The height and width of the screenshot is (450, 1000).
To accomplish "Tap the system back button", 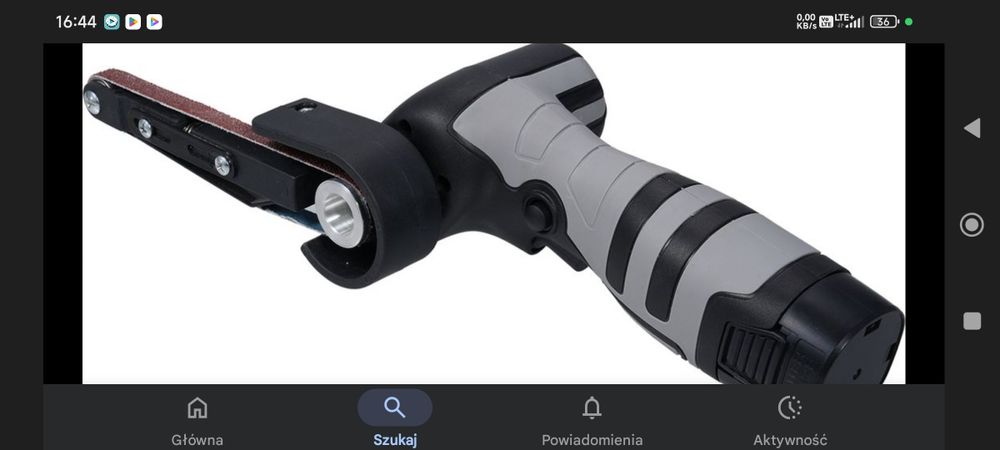I will coord(971,128).
